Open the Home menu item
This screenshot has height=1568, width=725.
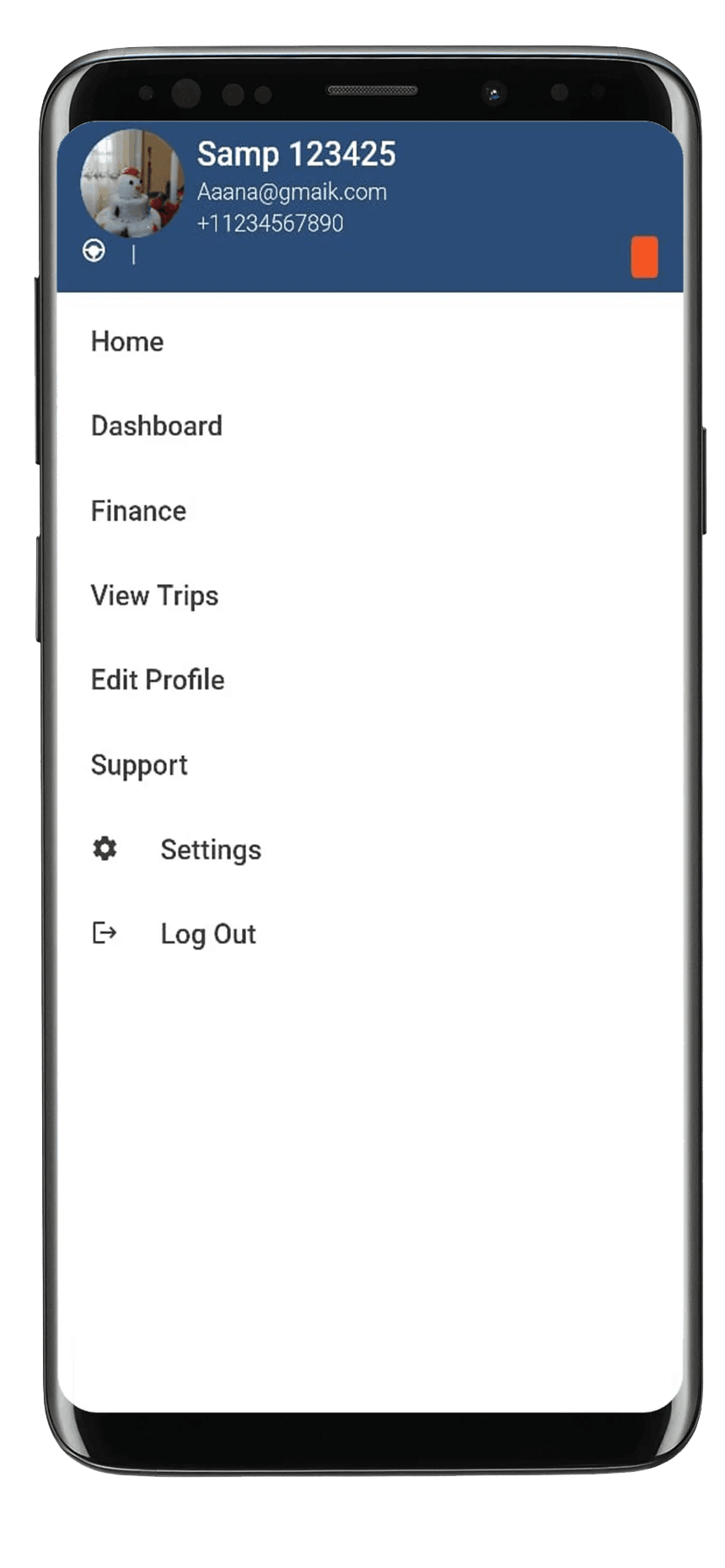click(x=127, y=341)
